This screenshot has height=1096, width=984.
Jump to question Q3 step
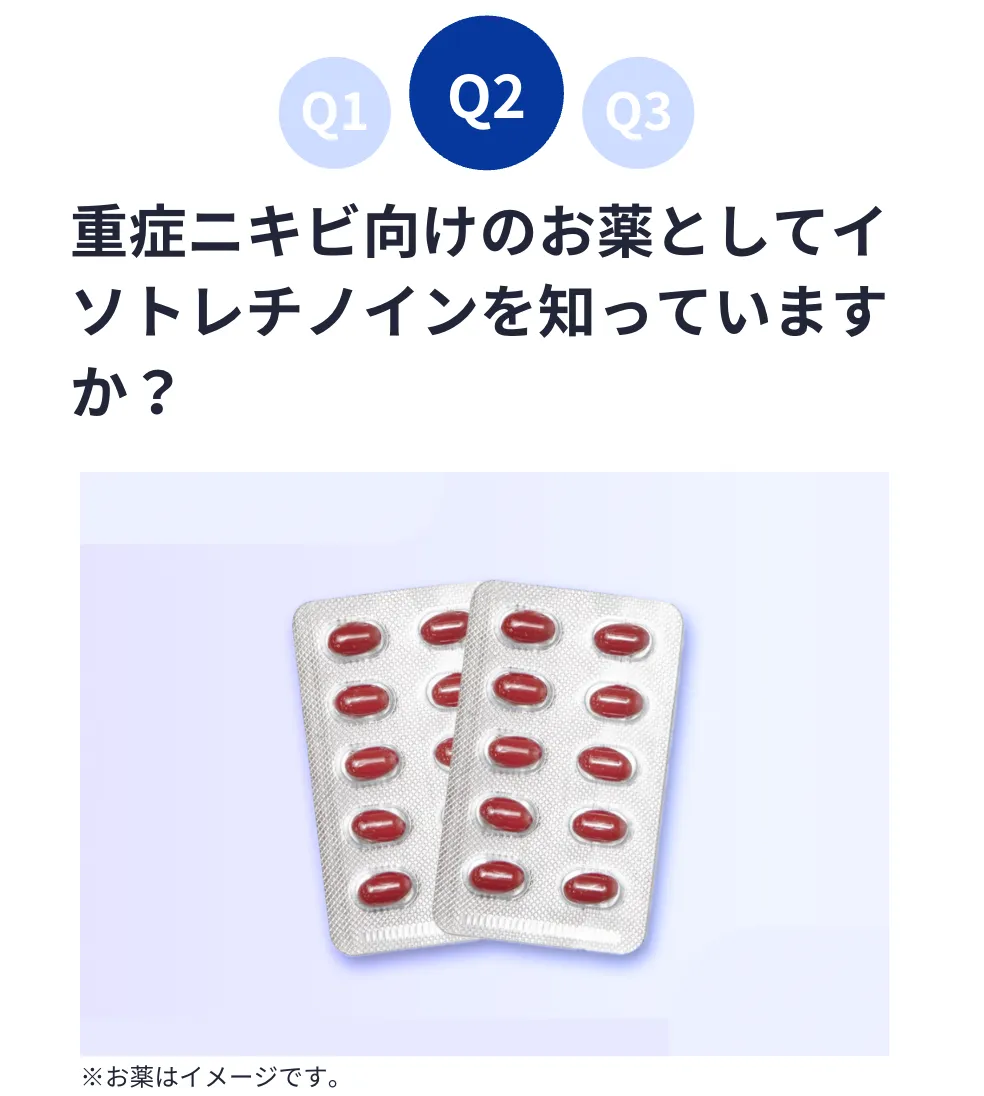[638, 114]
